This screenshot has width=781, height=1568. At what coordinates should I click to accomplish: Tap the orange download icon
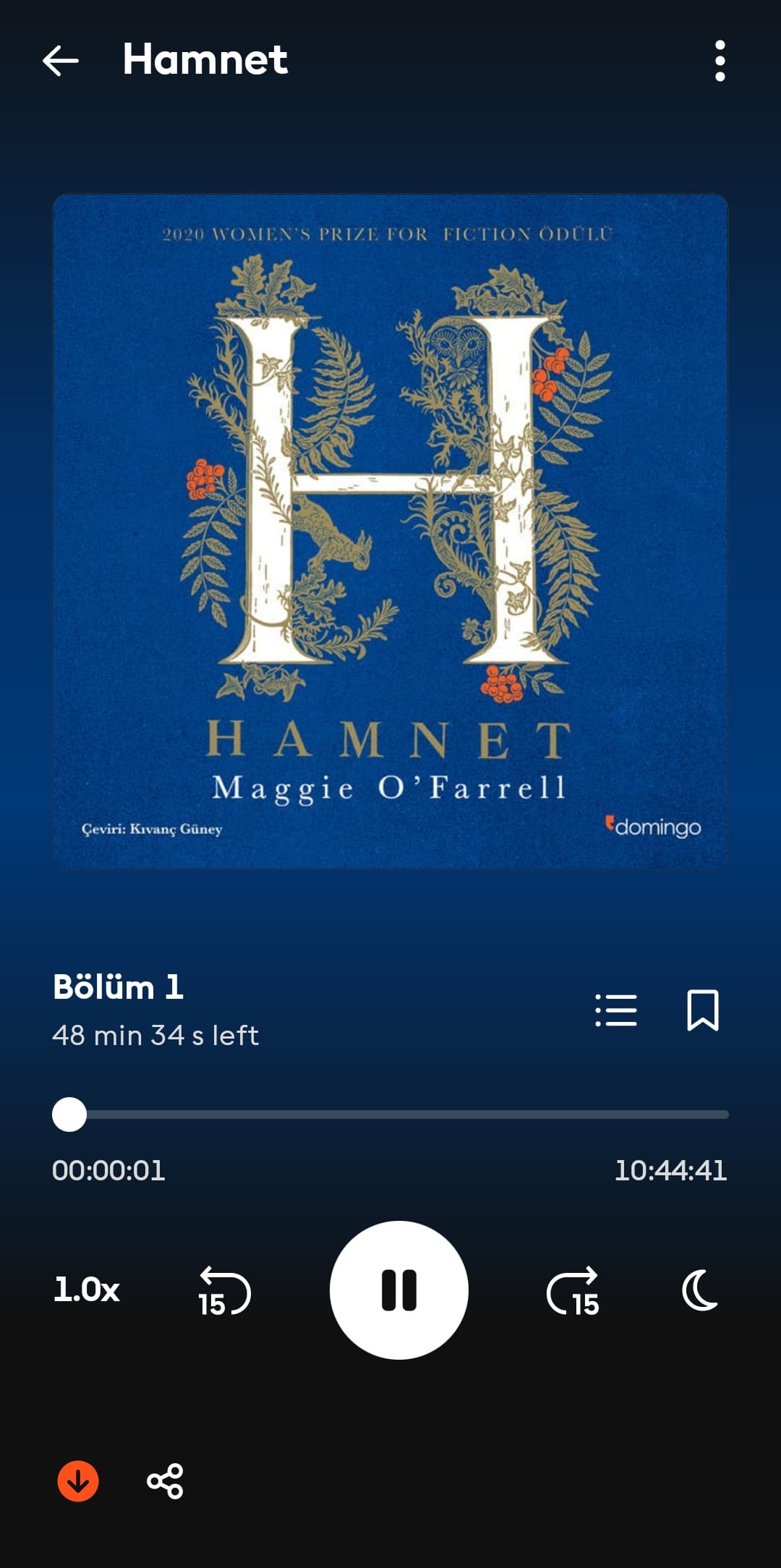[78, 1481]
